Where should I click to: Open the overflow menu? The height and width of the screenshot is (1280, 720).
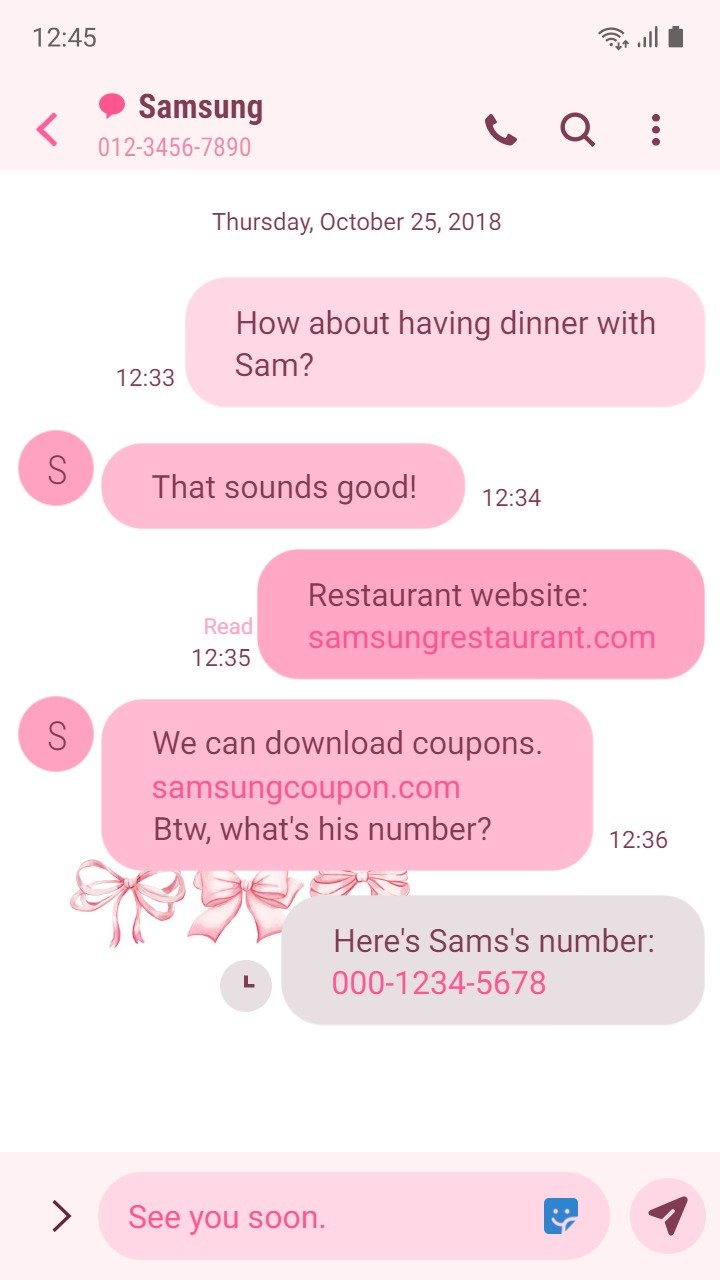(x=655, y=130)
